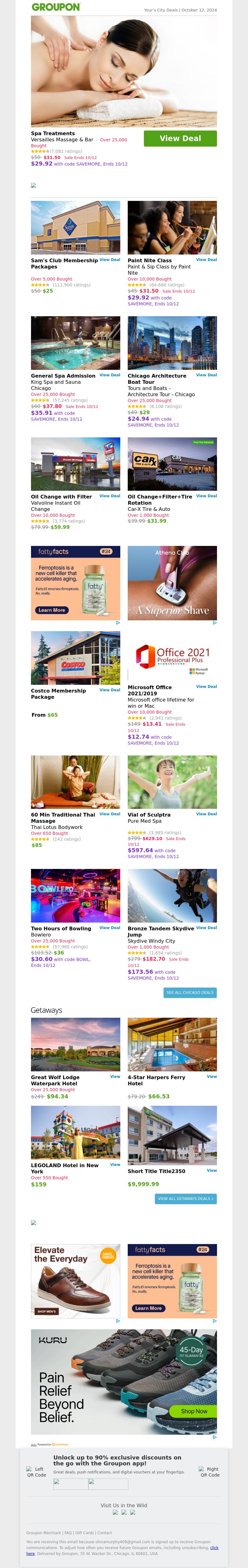This screenshot has height=1568, width=248.
Task: Open View Deal for Thai Massage
Action: pos(110,814)
